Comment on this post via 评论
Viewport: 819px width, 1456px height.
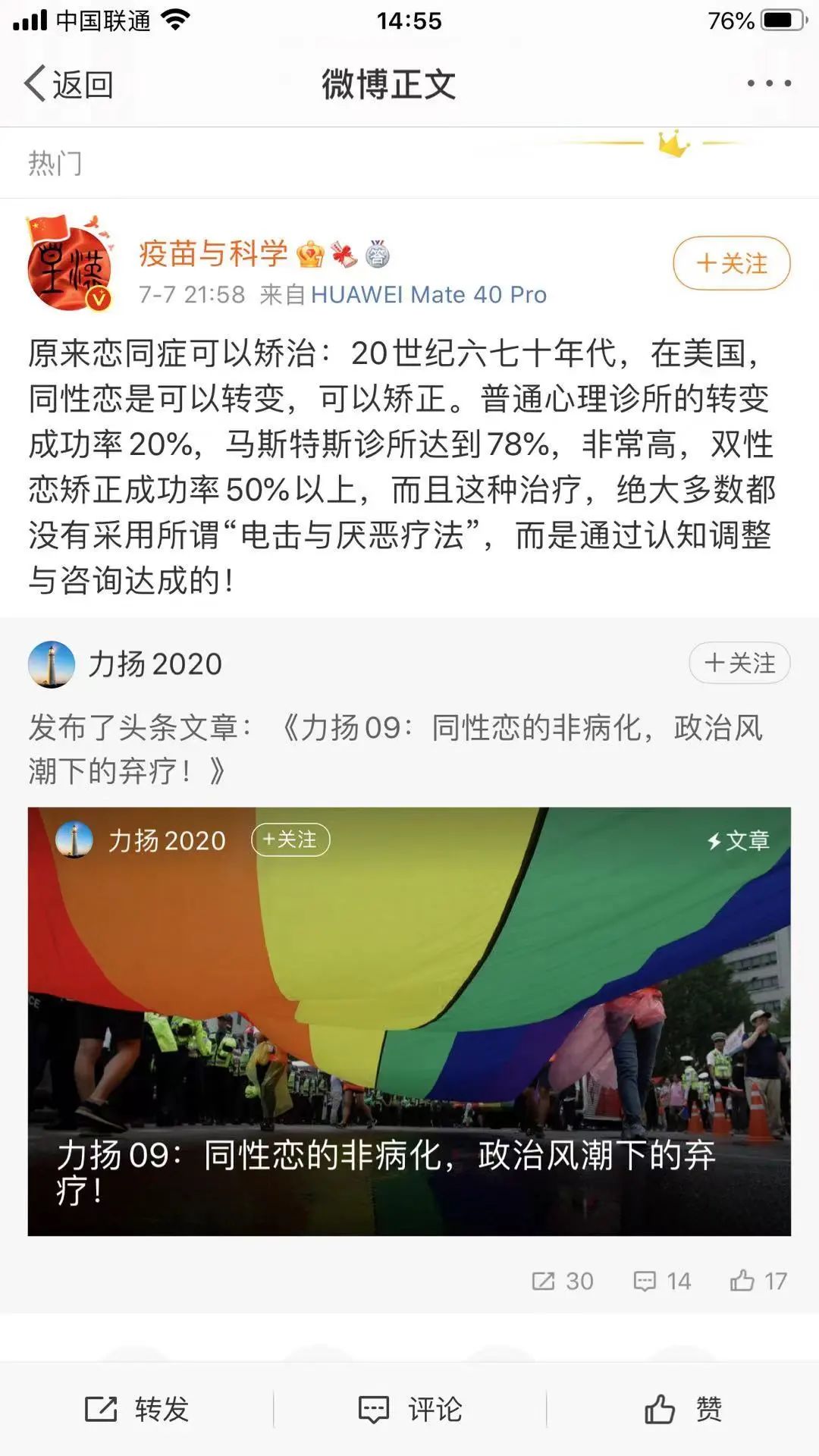(410, 1409)
